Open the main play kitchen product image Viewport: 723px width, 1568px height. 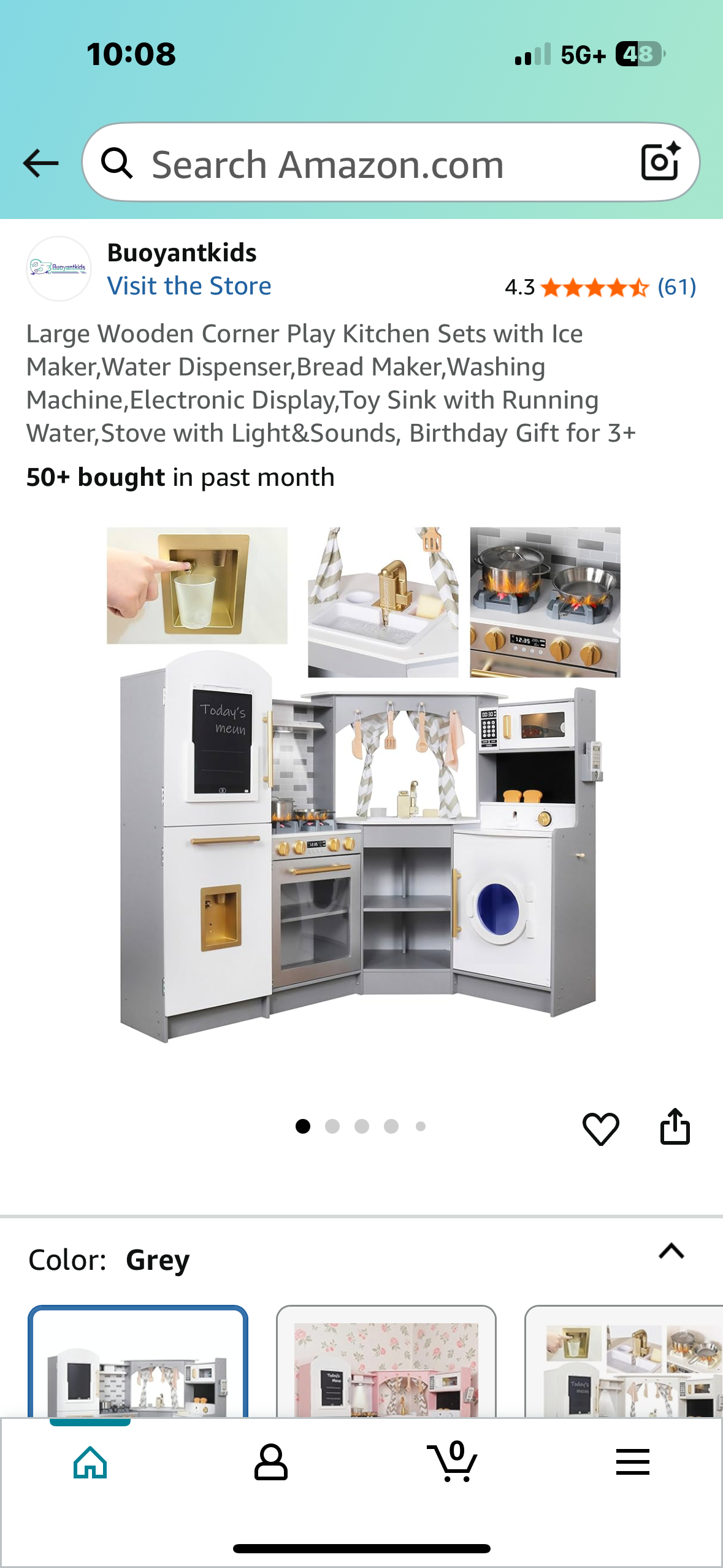click(362, 785)
